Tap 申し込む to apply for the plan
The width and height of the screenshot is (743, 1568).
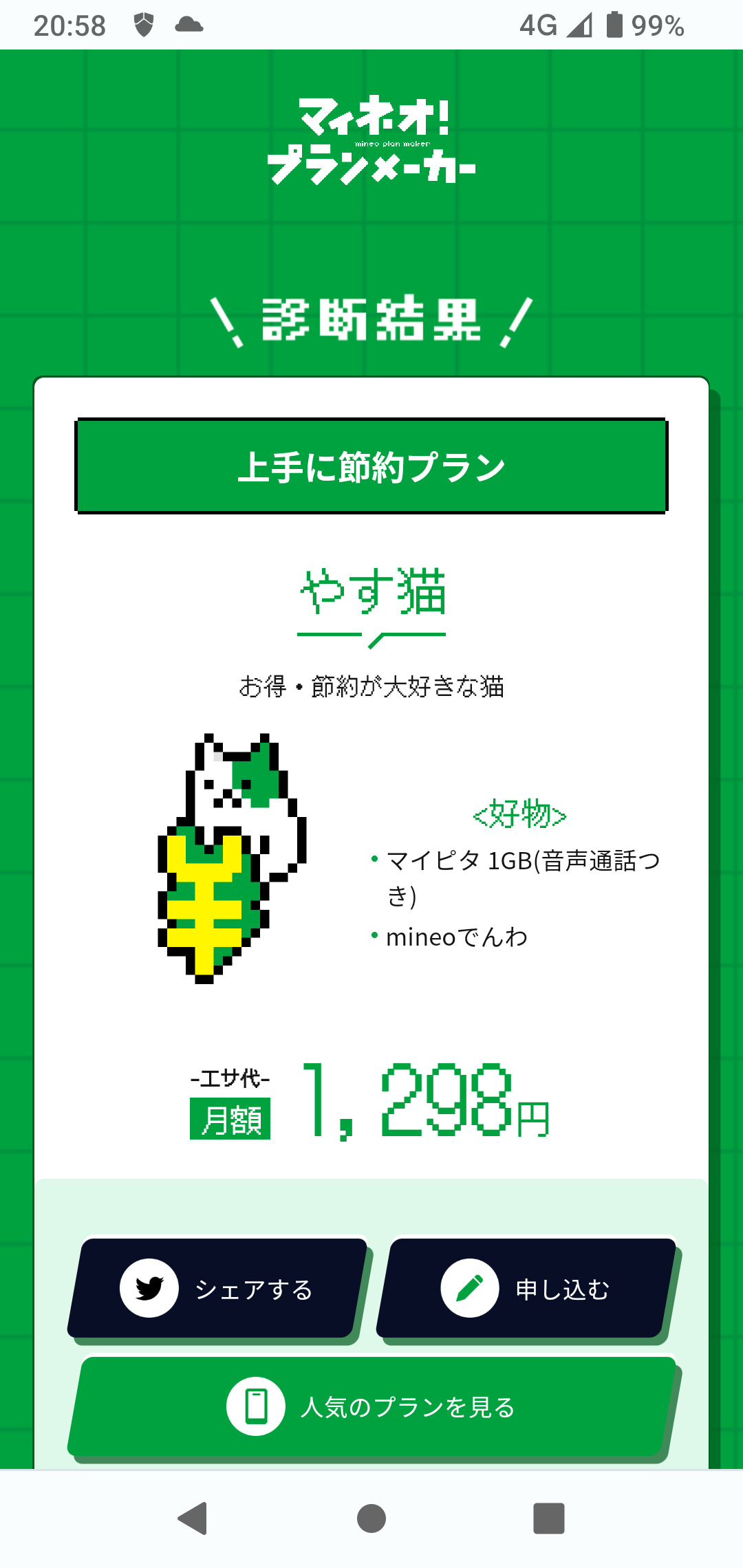pos(526,1288)
